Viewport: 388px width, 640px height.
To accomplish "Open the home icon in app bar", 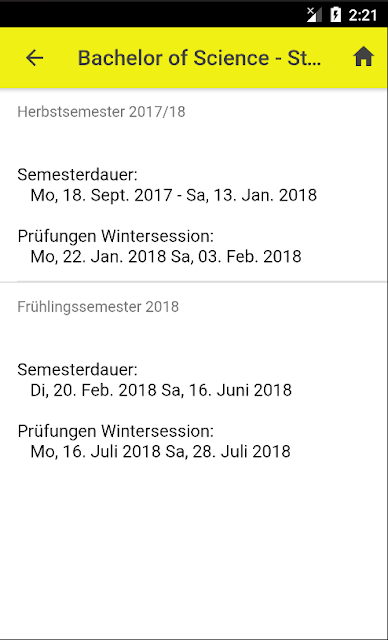I will (x=363, y=56).
